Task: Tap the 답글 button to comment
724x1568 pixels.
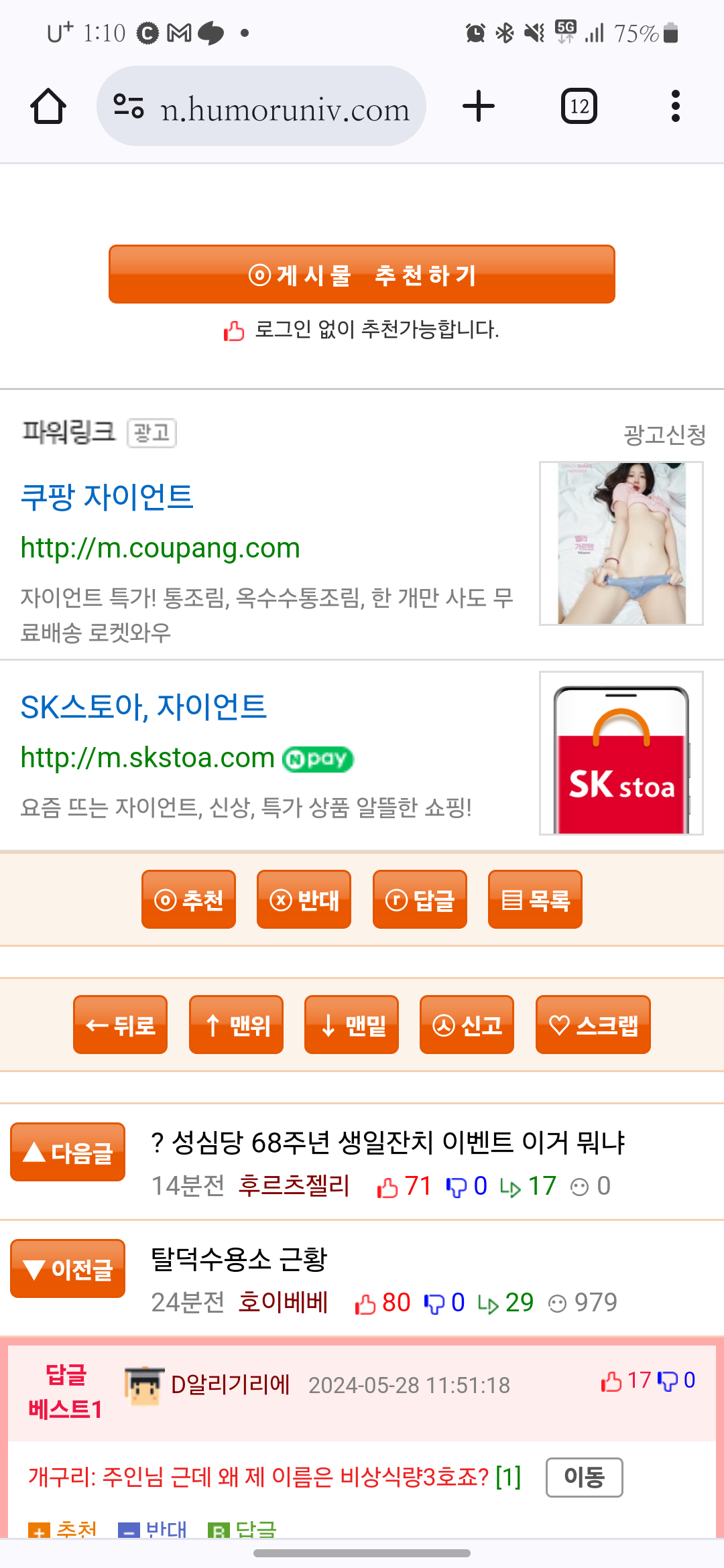Action: (420, 899)
